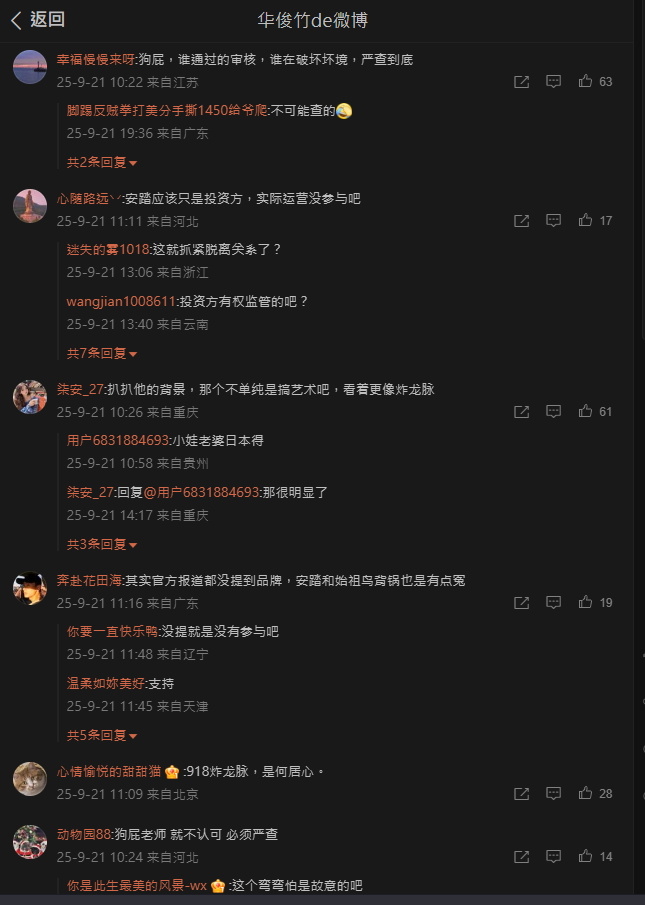
Task: Like the comment by 心随路远
Action: click(585, 221)
